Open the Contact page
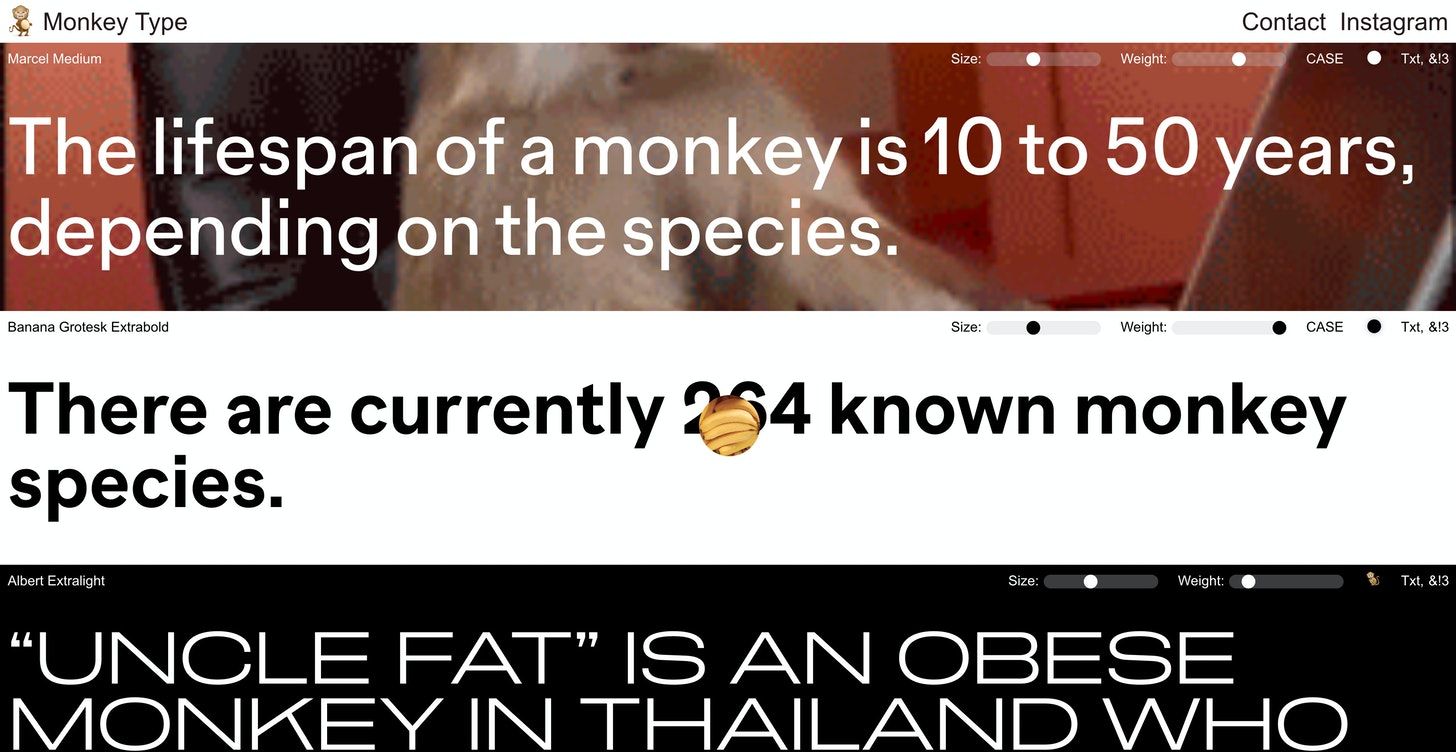Viewport: 1456px width, 752px height. 1283,22
